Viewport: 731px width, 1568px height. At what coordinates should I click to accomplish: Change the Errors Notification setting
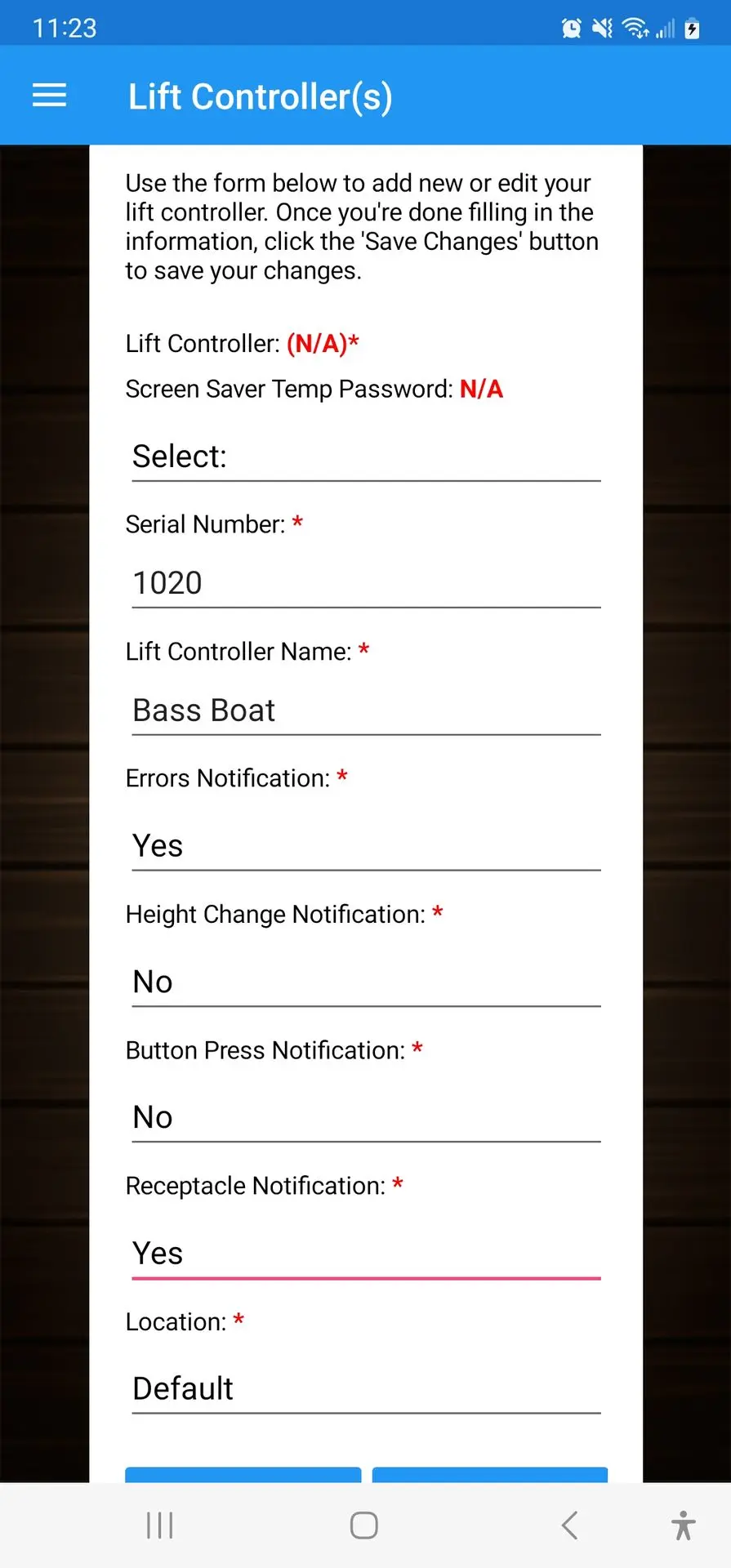(x=366, y=845)
